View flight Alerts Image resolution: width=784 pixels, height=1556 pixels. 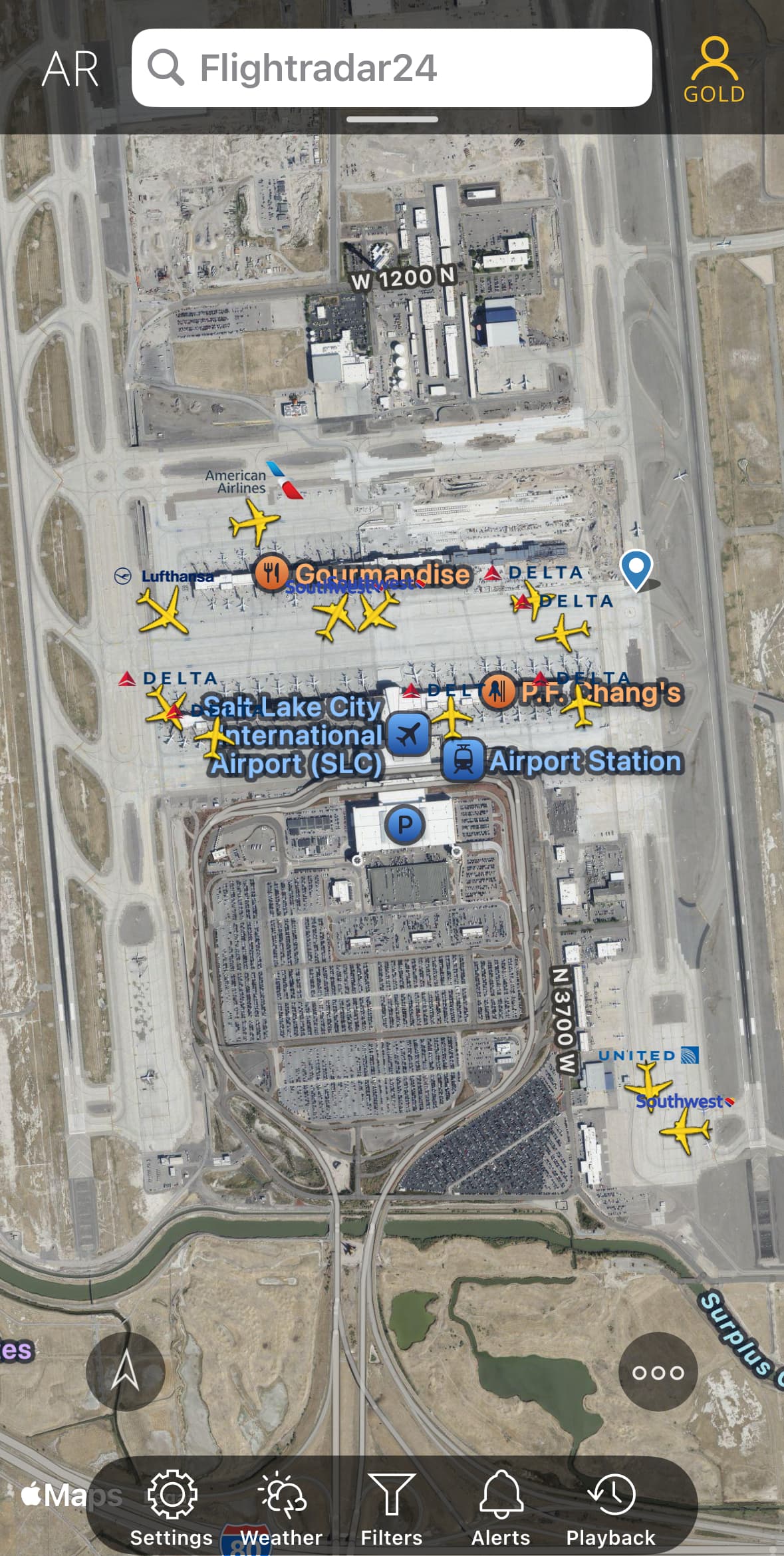[501, 1508]
